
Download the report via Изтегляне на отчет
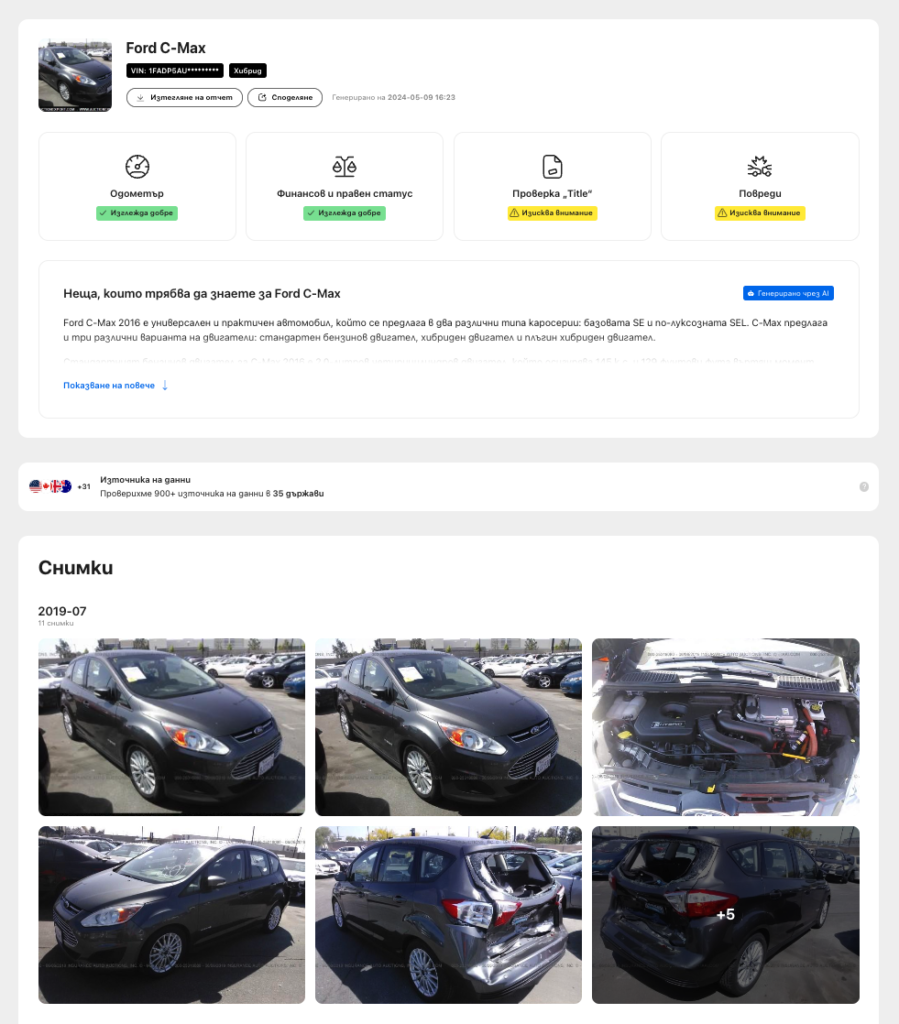pyautogui.click(x=184, y=97)
